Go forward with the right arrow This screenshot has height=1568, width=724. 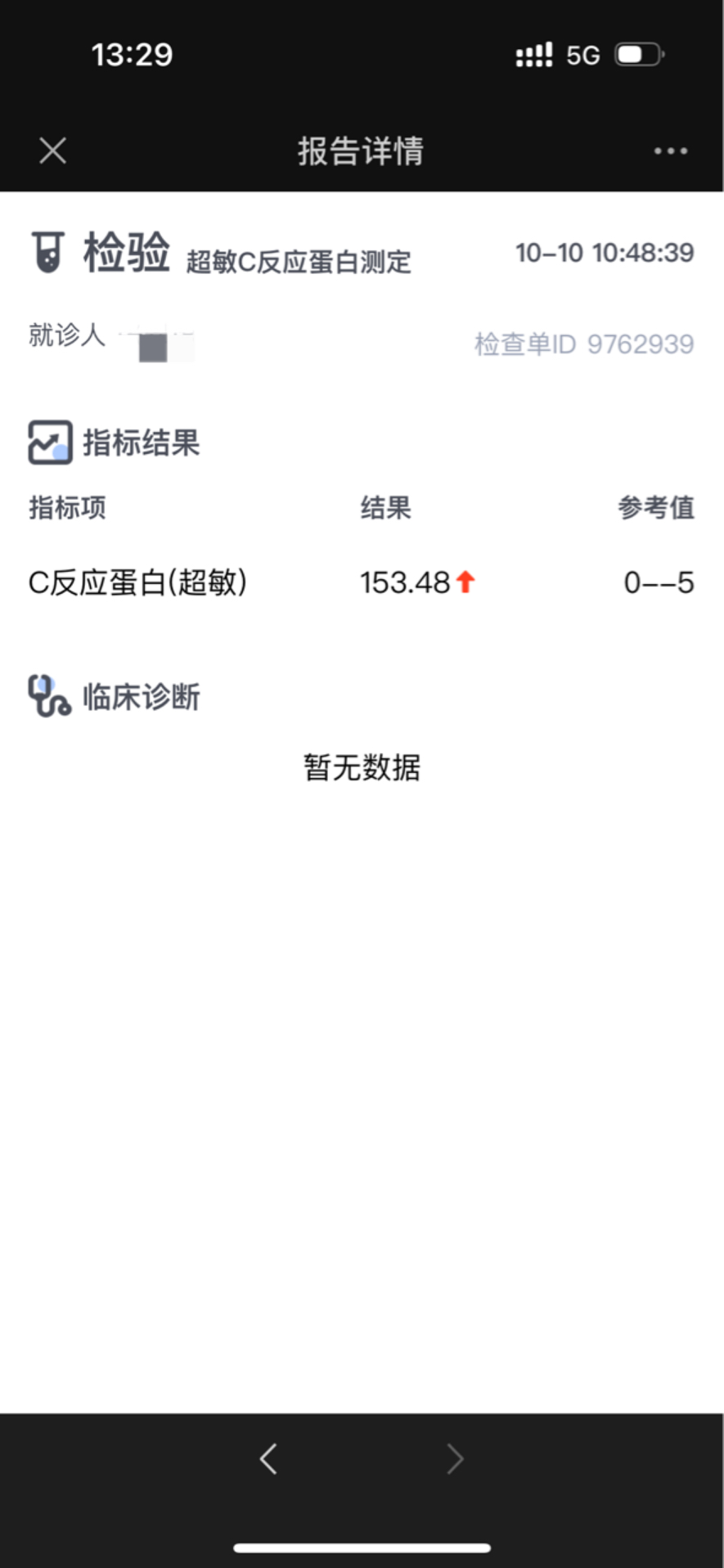tap(455, 1458)
